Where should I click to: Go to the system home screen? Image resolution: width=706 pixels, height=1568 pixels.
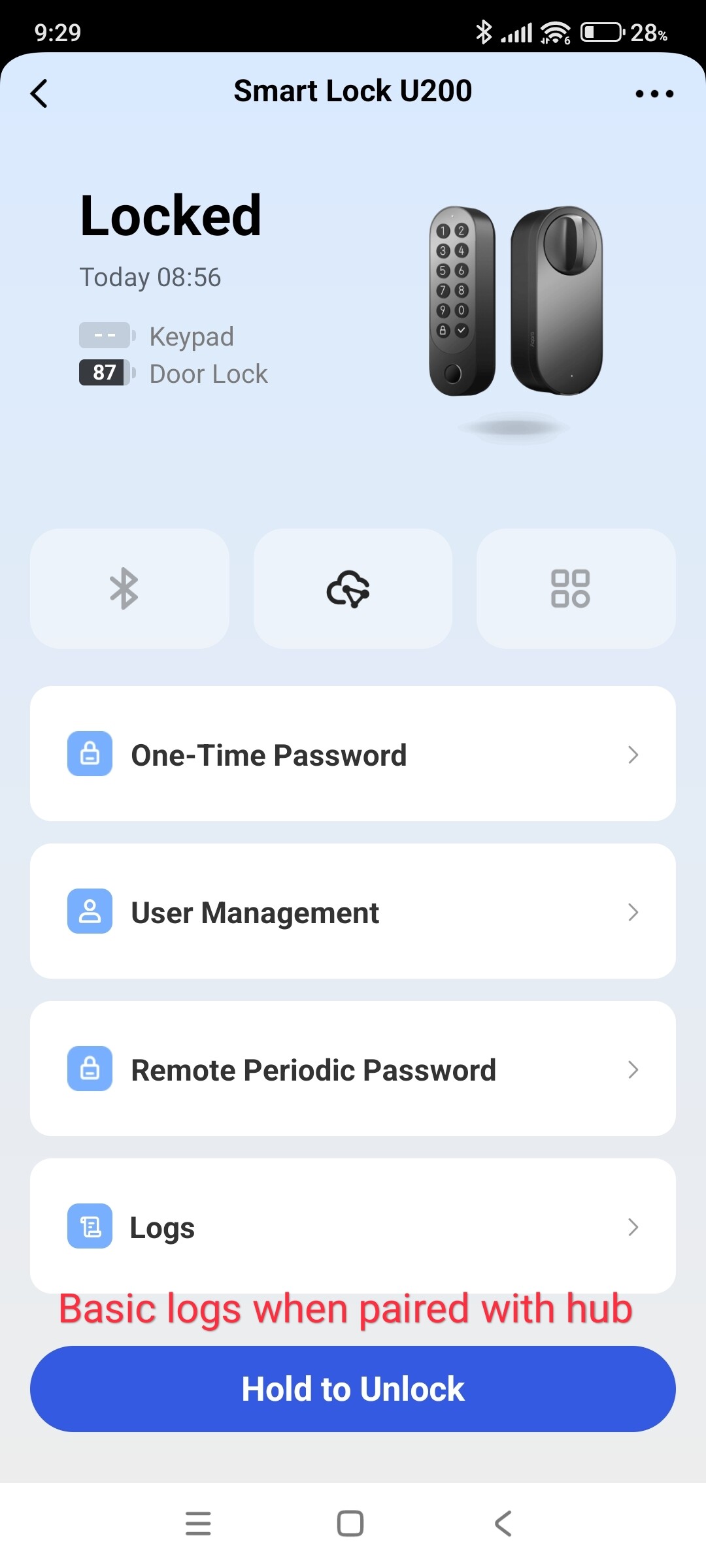click(350, 1524)
